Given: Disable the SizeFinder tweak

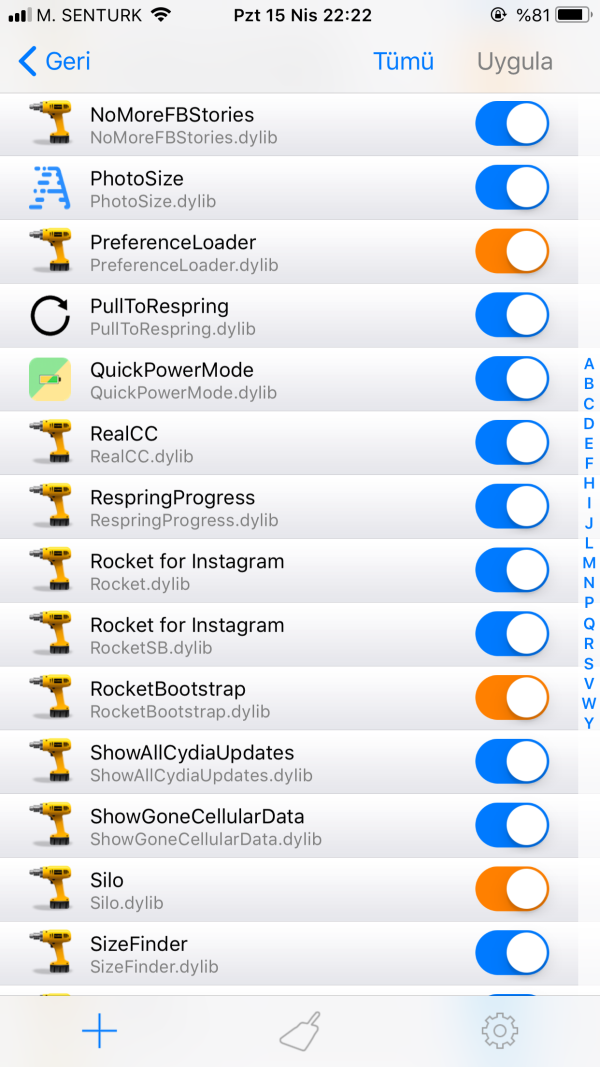Looking at the screenshot, I should pyautogui.click(x=512, y=954).
